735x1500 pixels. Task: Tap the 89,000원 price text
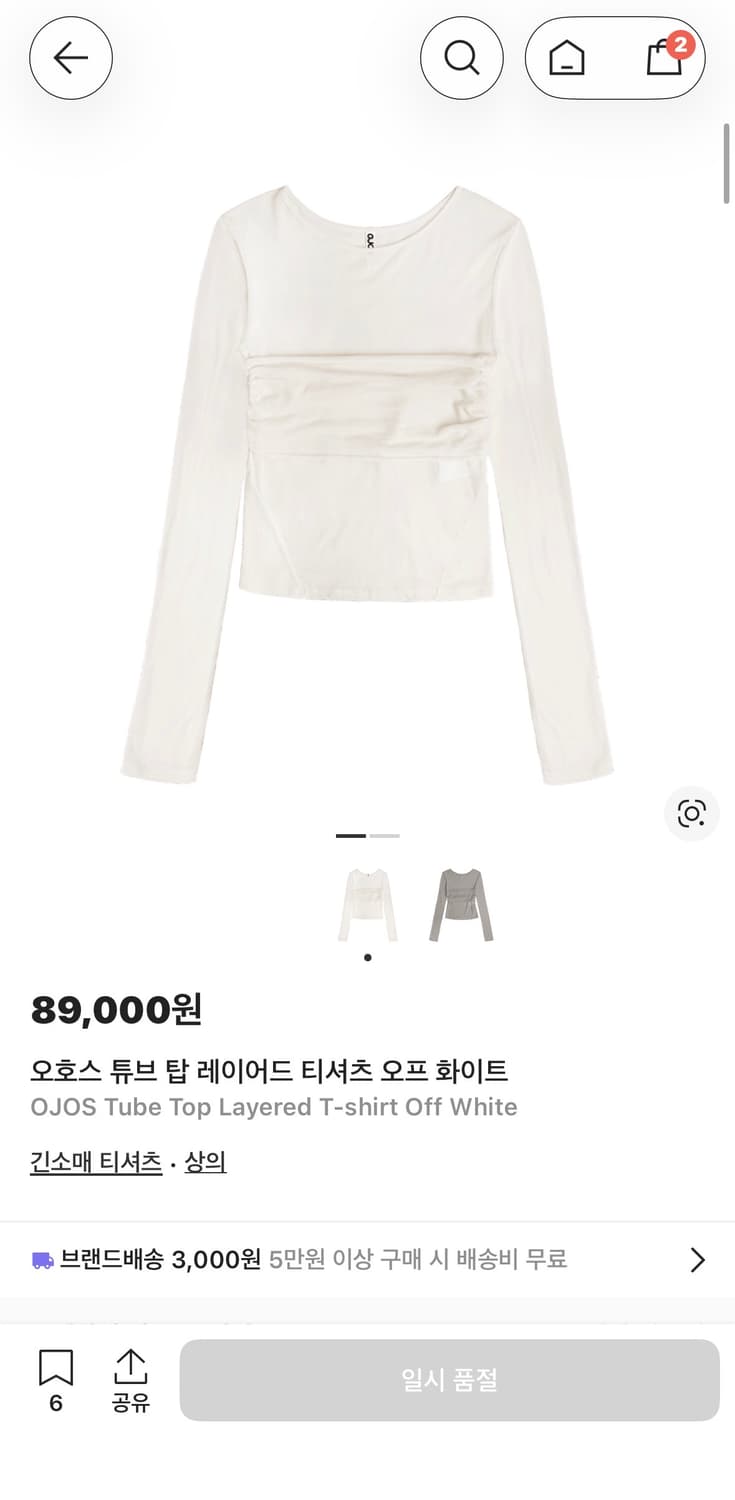point(116,1010)
